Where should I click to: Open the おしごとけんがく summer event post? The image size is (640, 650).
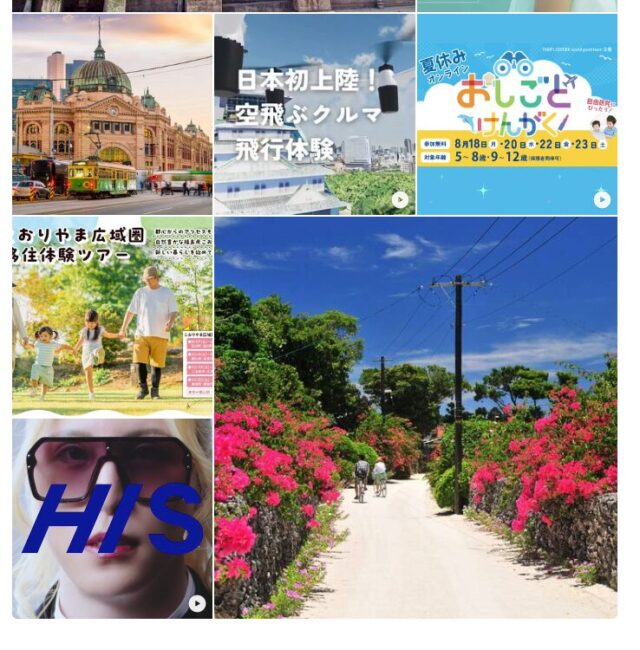(x=516, y=114)
